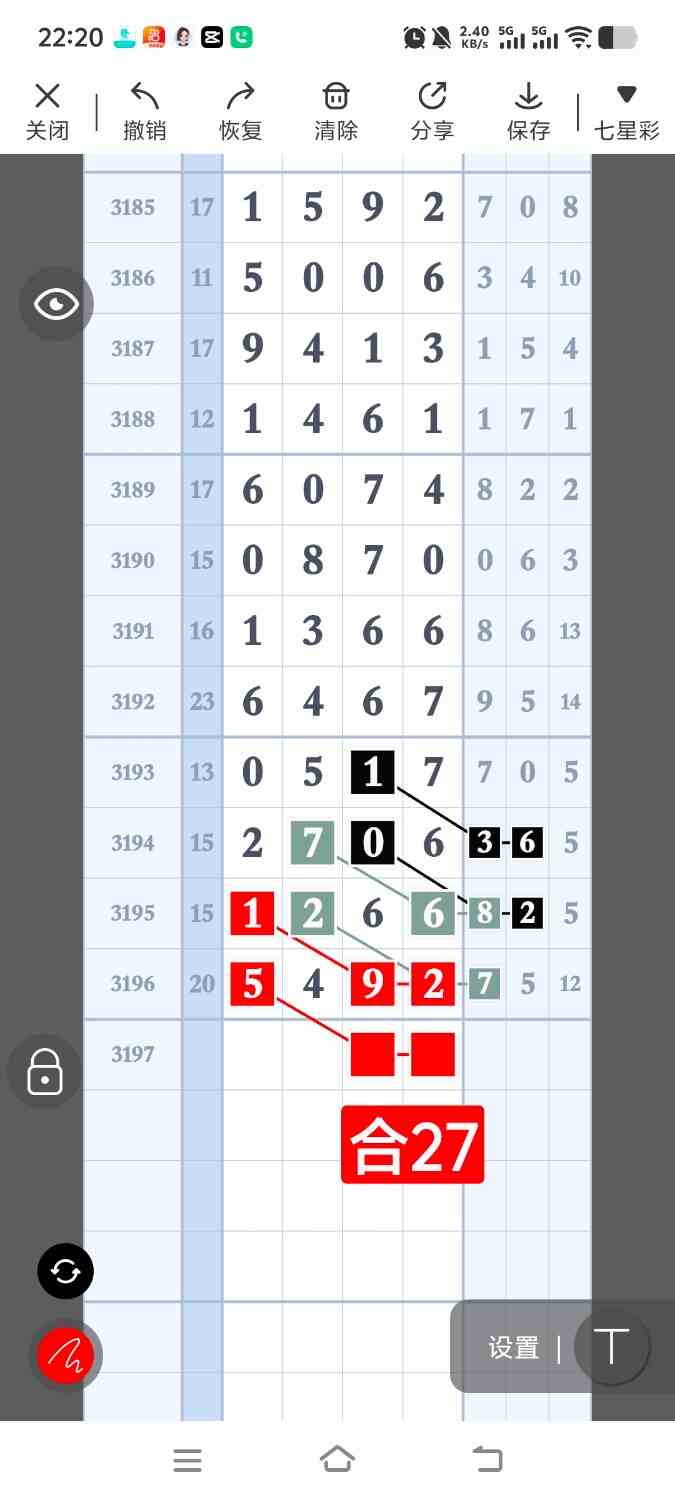Share the chart via 分享

[432, 111]
